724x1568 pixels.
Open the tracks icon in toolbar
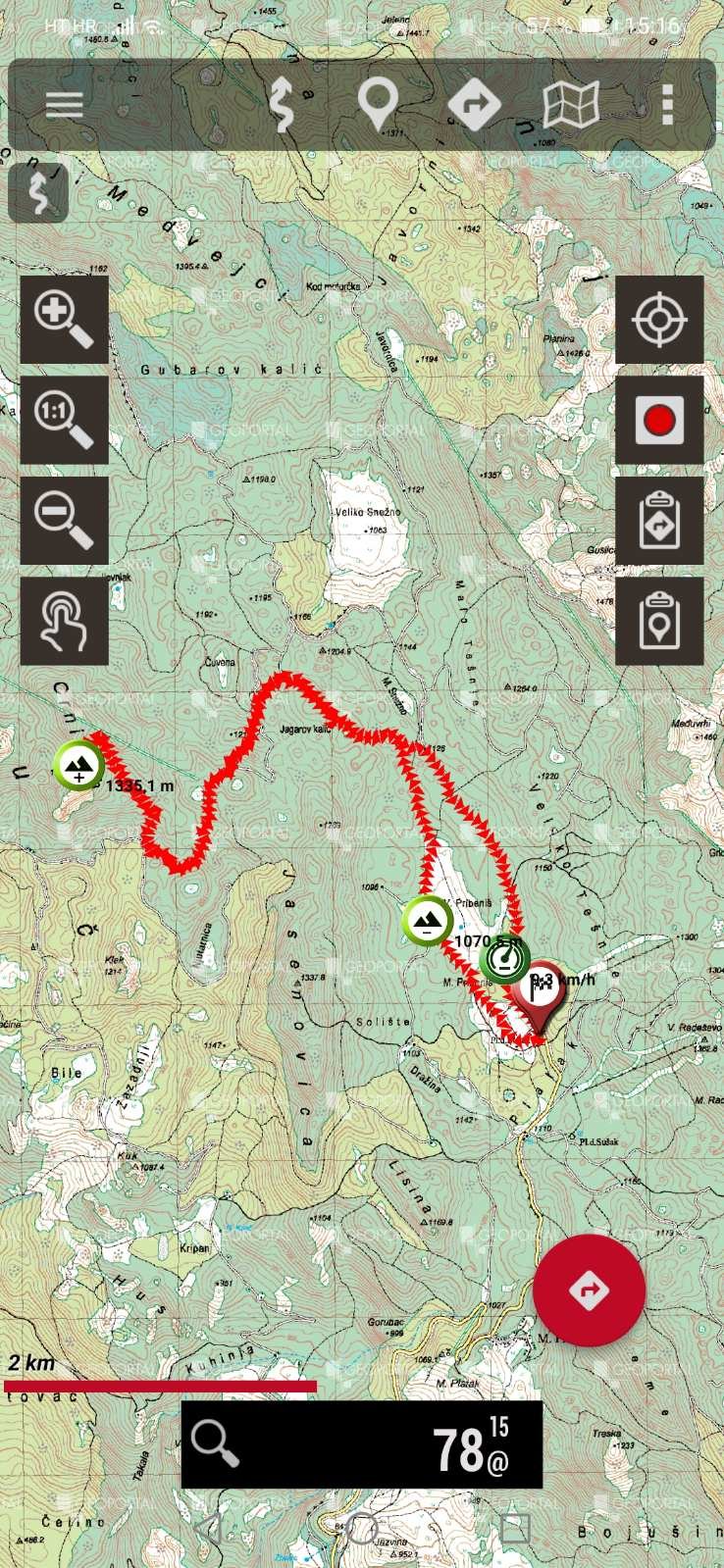point(283,105)
